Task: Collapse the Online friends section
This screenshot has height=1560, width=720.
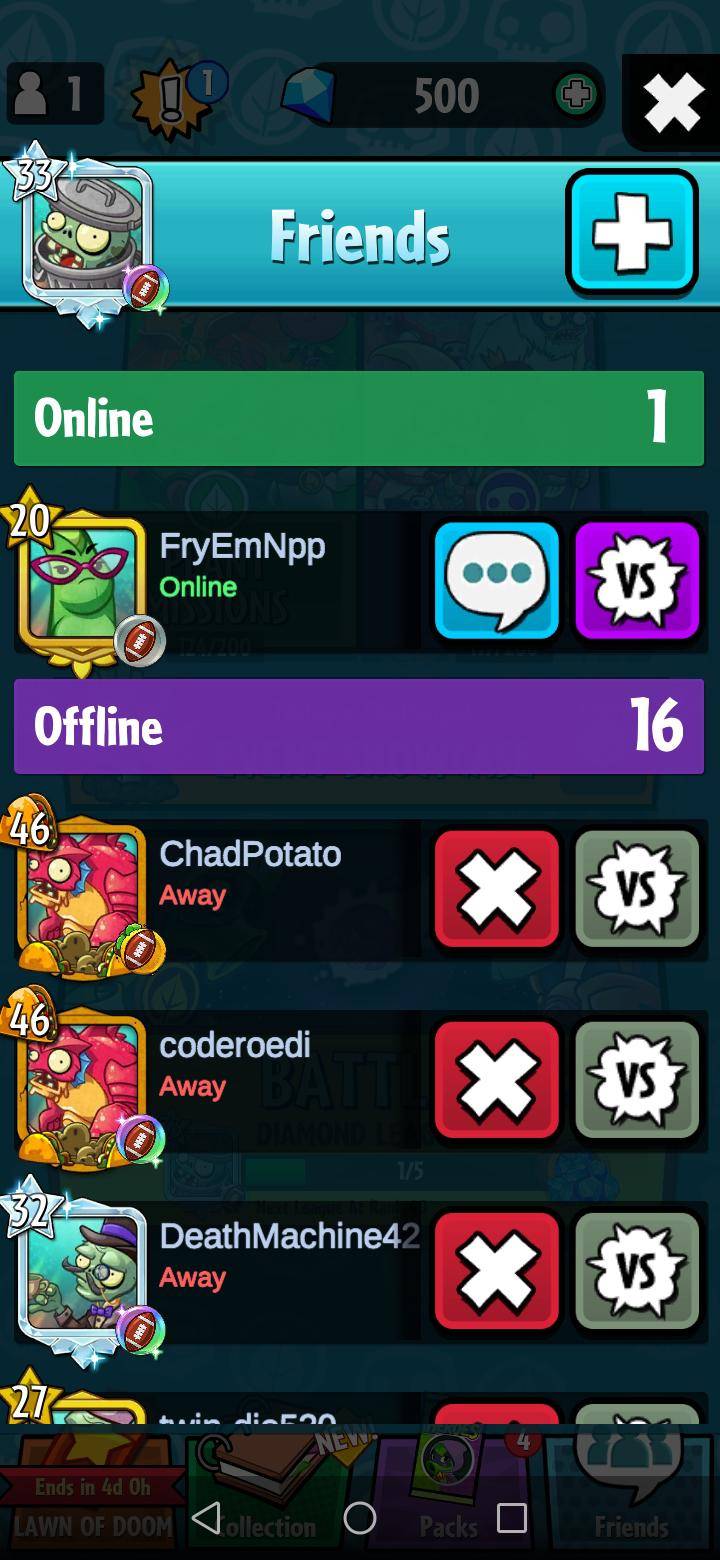Action: (x=358, y=418)
